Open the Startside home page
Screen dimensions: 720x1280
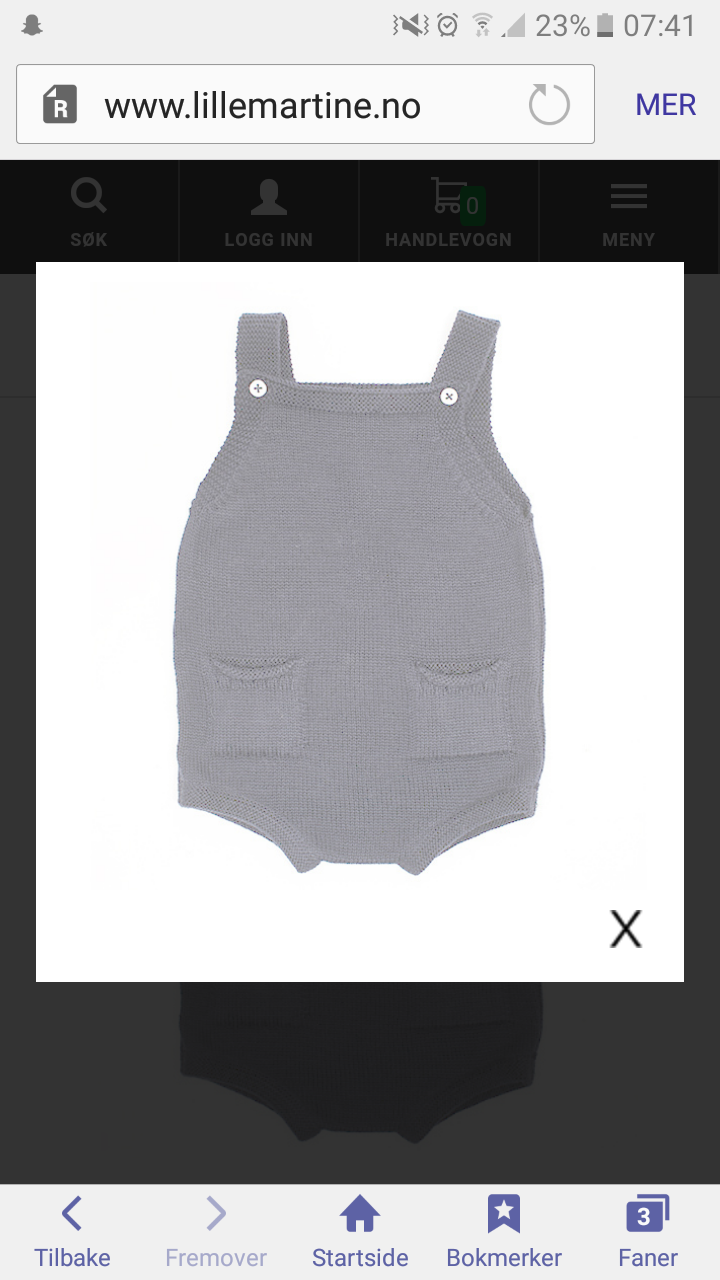click(360, 1232)
